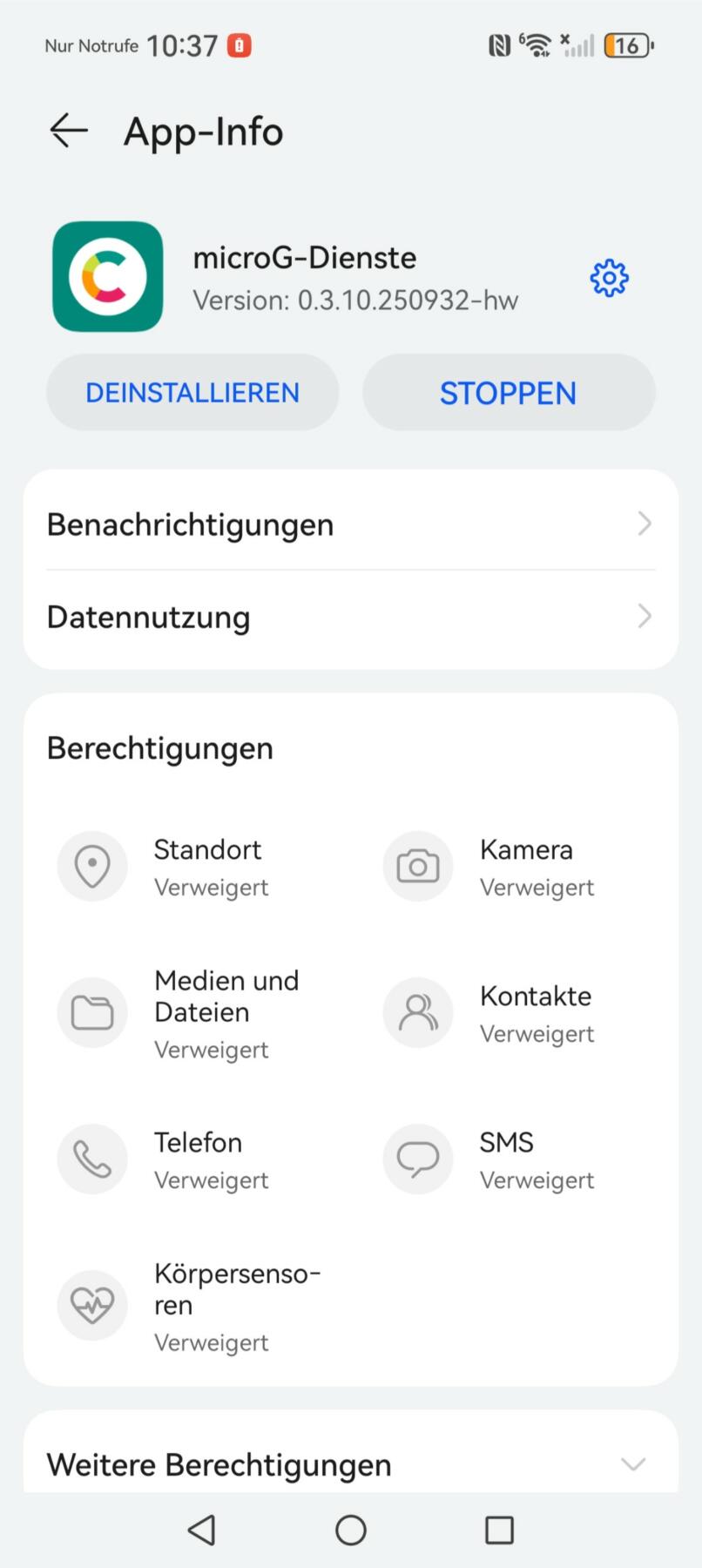
Task: Select the Kamera permission icon
Action: pyautogui.click(x=417, y=866)
